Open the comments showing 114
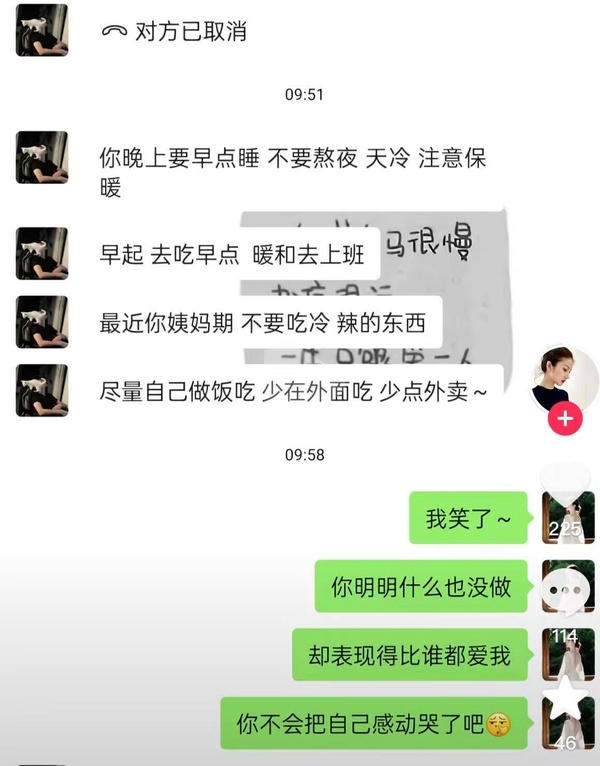Viewport: 600px width, 766px height. 566,597
